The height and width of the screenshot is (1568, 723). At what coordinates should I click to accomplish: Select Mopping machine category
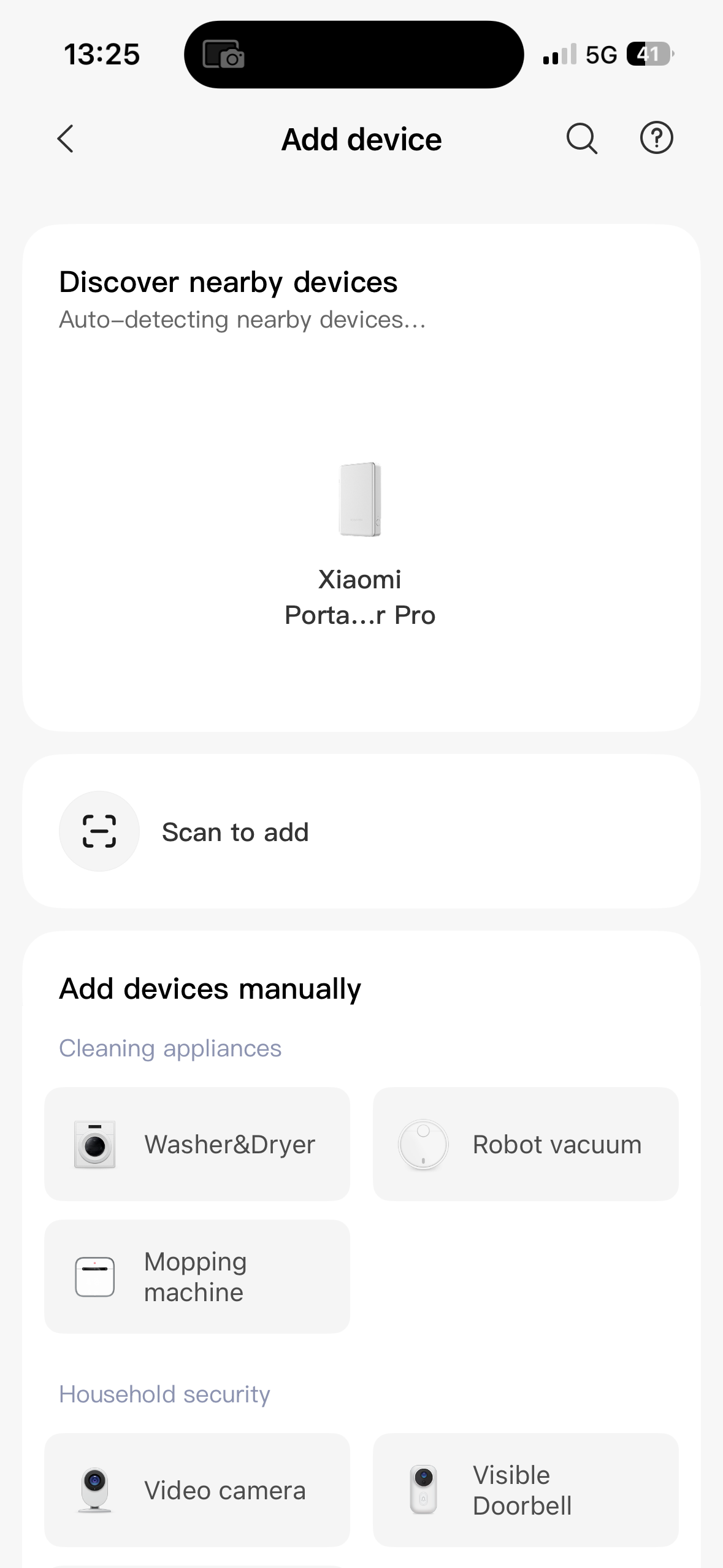pyautogui.click(x=197, y=1277)
